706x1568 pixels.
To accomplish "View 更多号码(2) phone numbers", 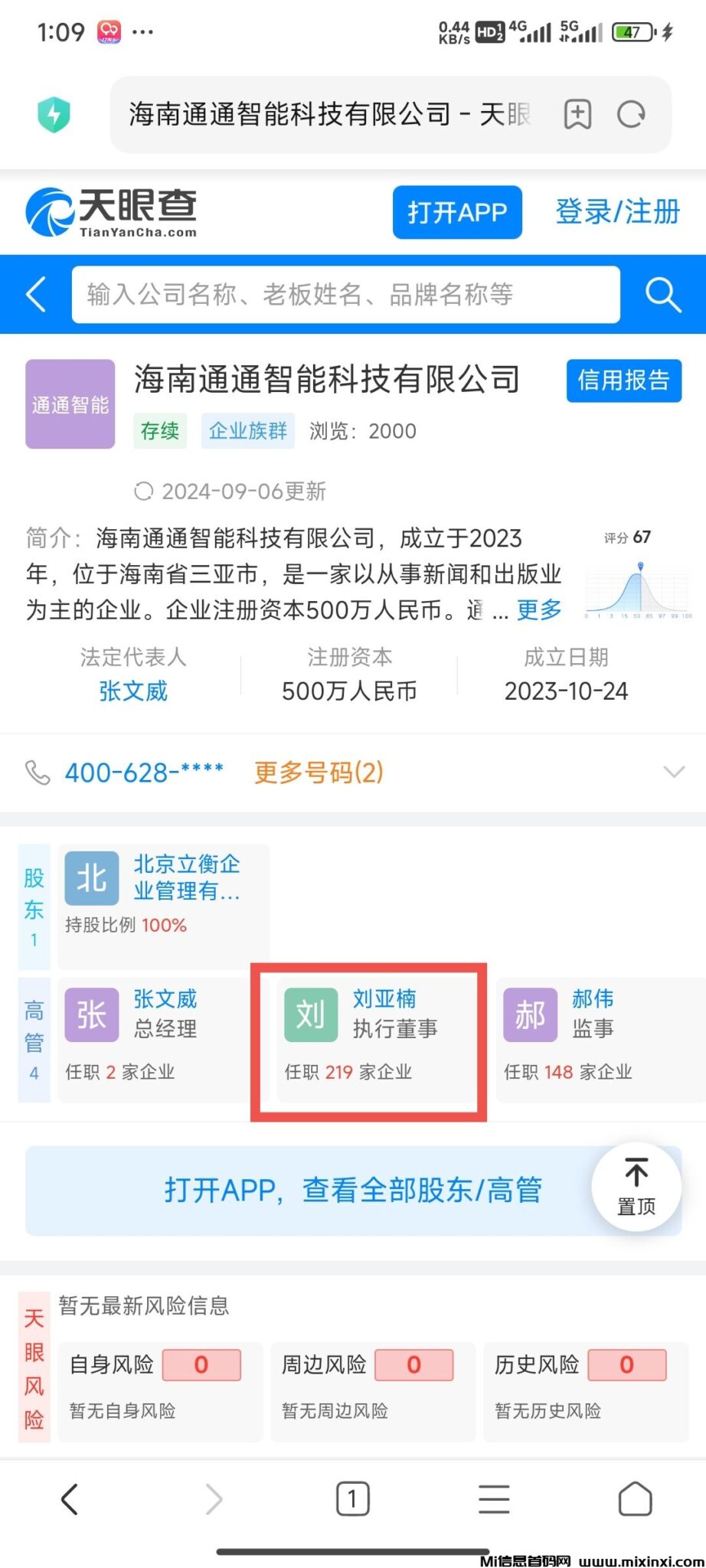I will pyautogui.click(x=319, y=773).
